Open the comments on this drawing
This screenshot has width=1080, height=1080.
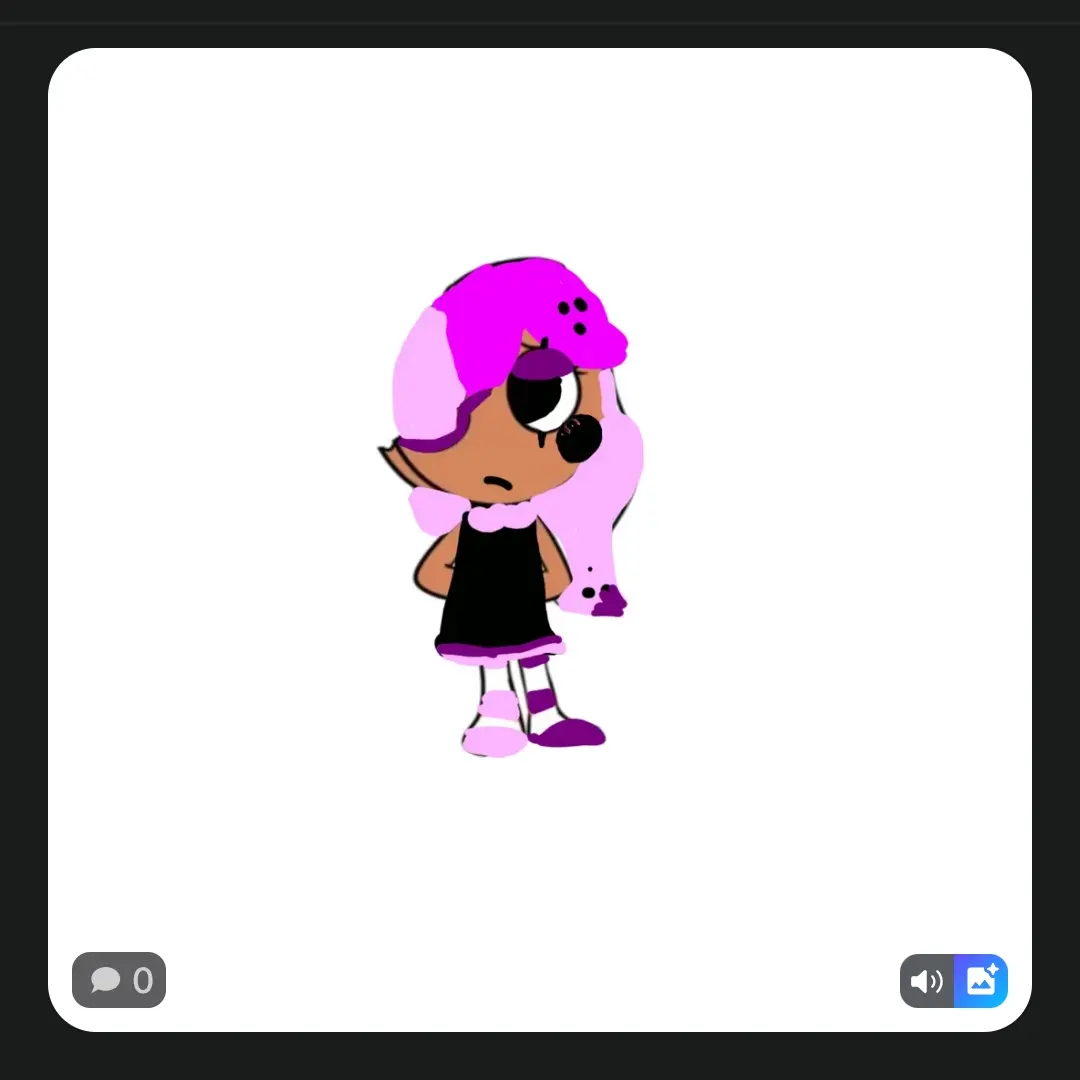[x=119, y=980]
